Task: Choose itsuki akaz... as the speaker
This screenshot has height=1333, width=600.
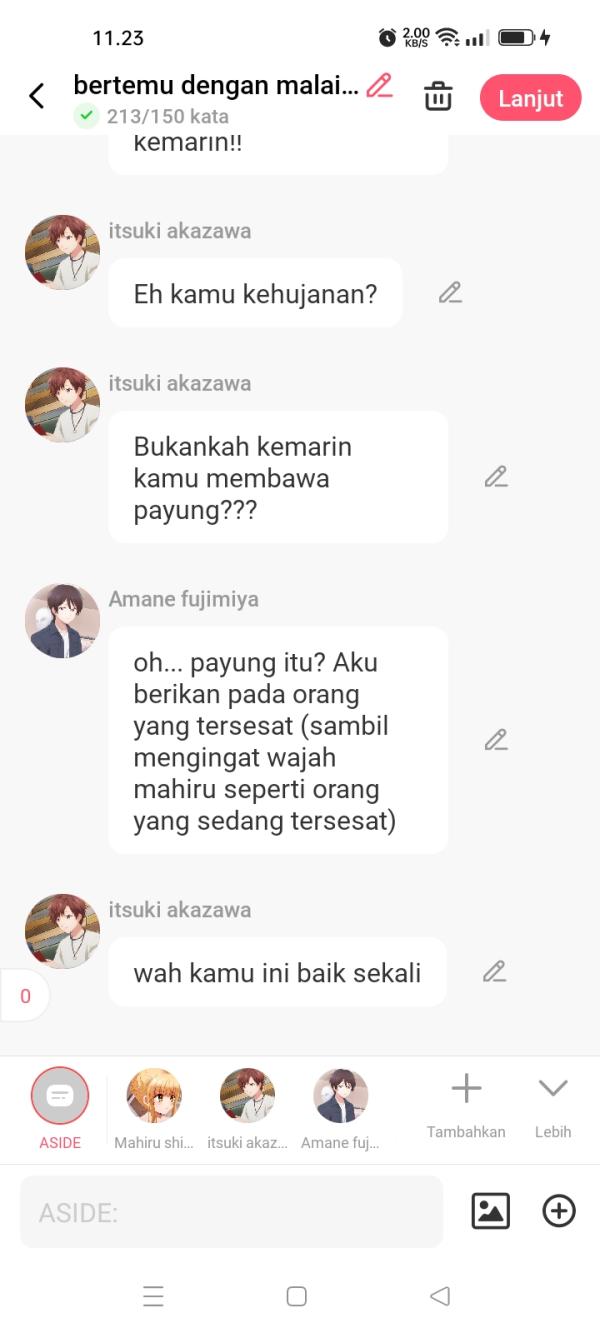Action: coord(247,1097)
